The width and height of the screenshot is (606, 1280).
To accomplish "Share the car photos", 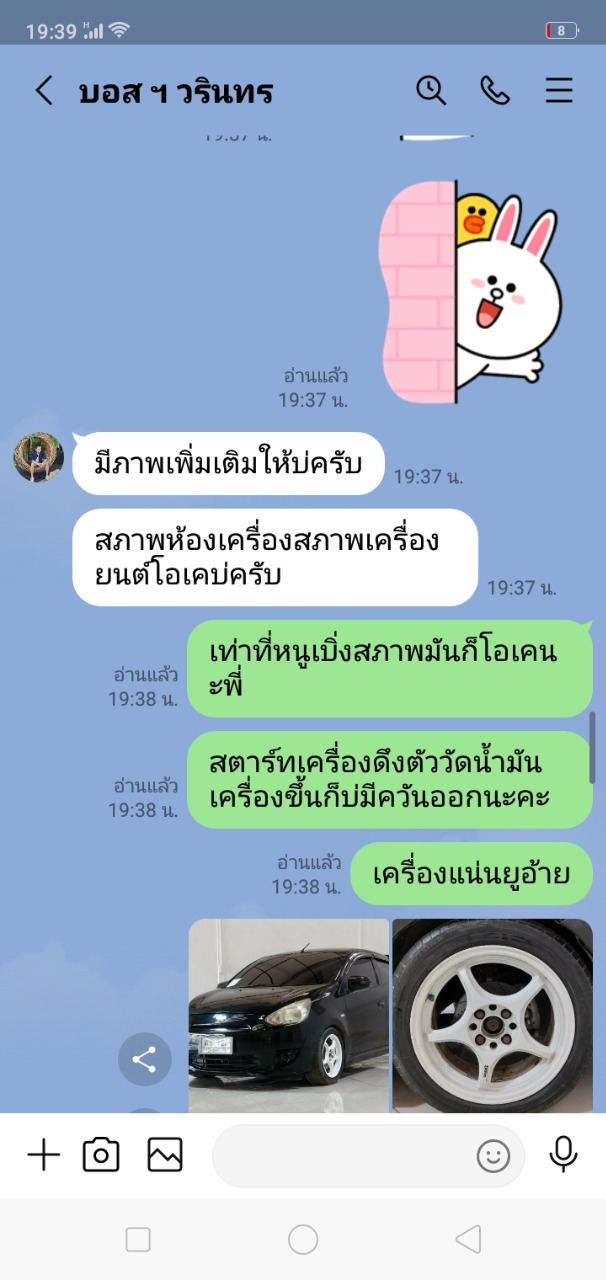I will [145, 1059].
